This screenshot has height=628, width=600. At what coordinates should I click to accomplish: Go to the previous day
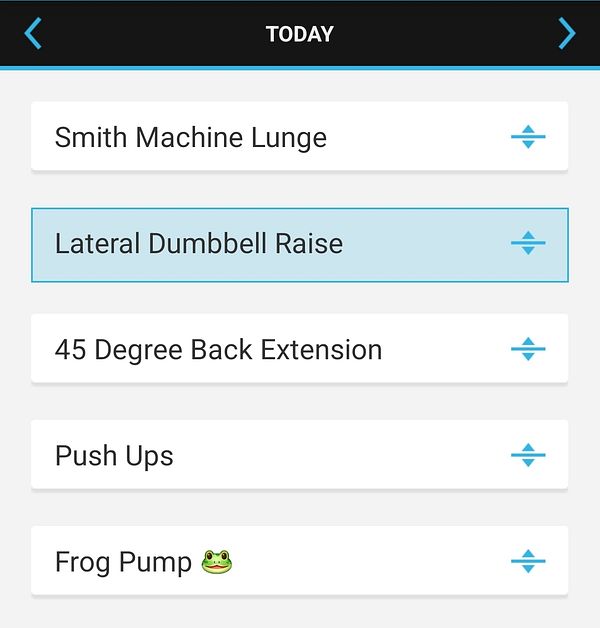(33, 33)
